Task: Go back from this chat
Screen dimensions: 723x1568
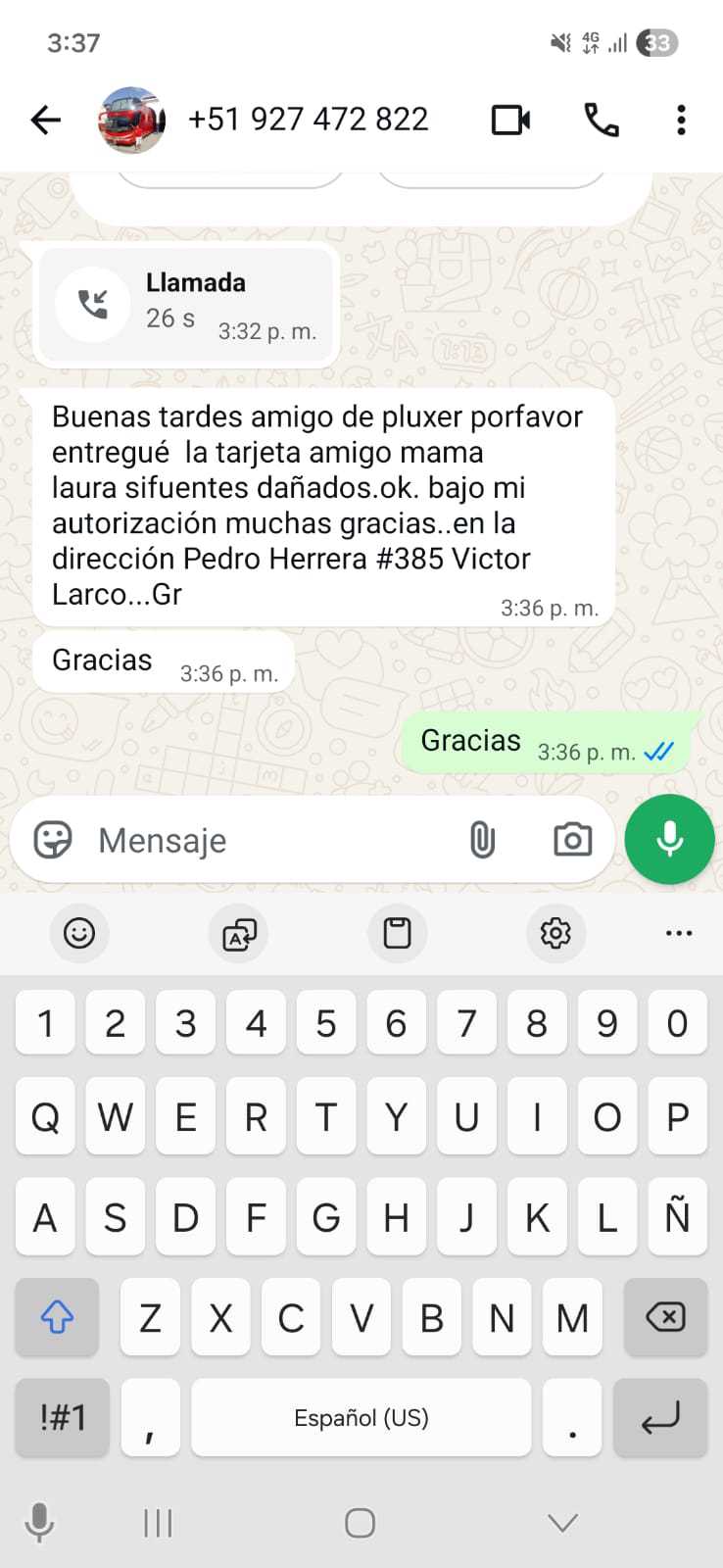Action: pos(45,120)
